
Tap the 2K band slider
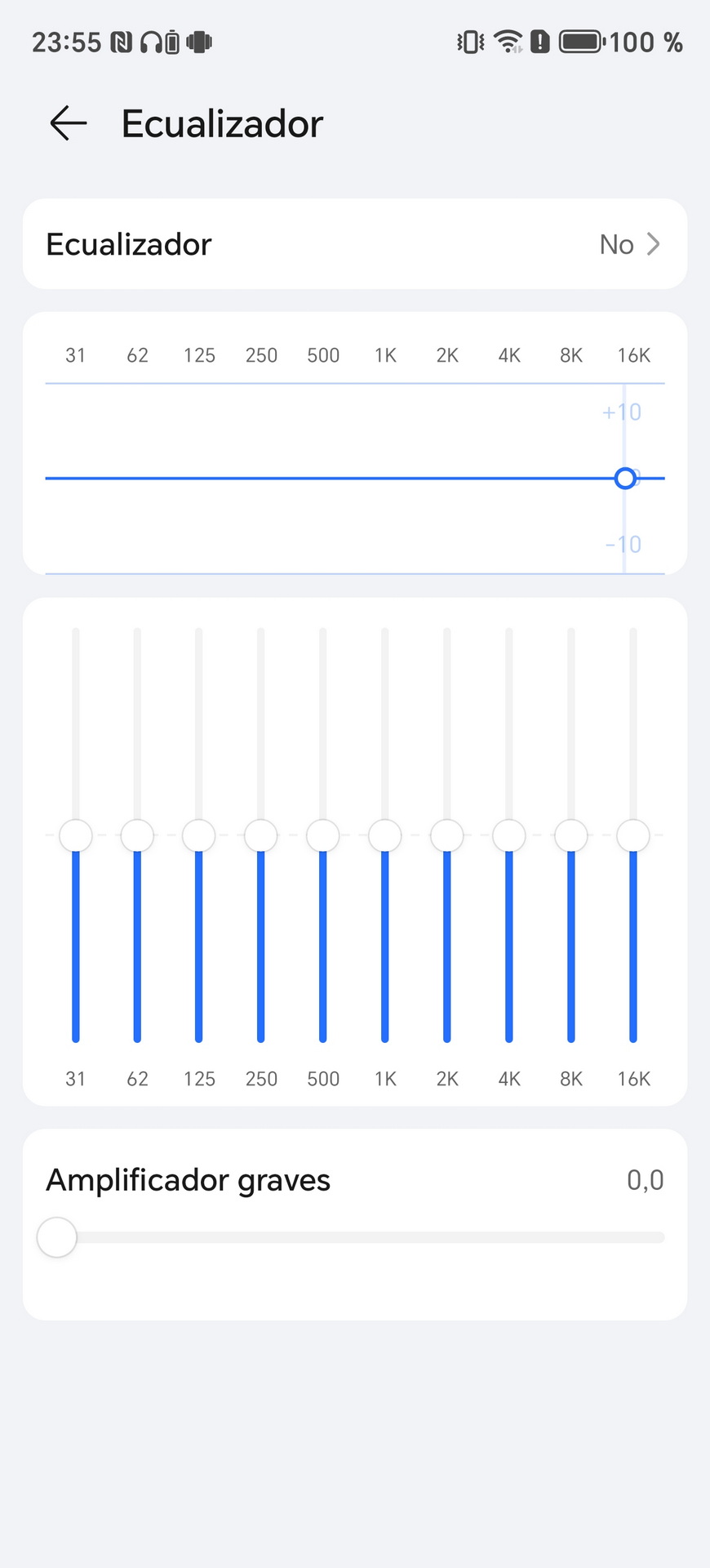(447, 835)
